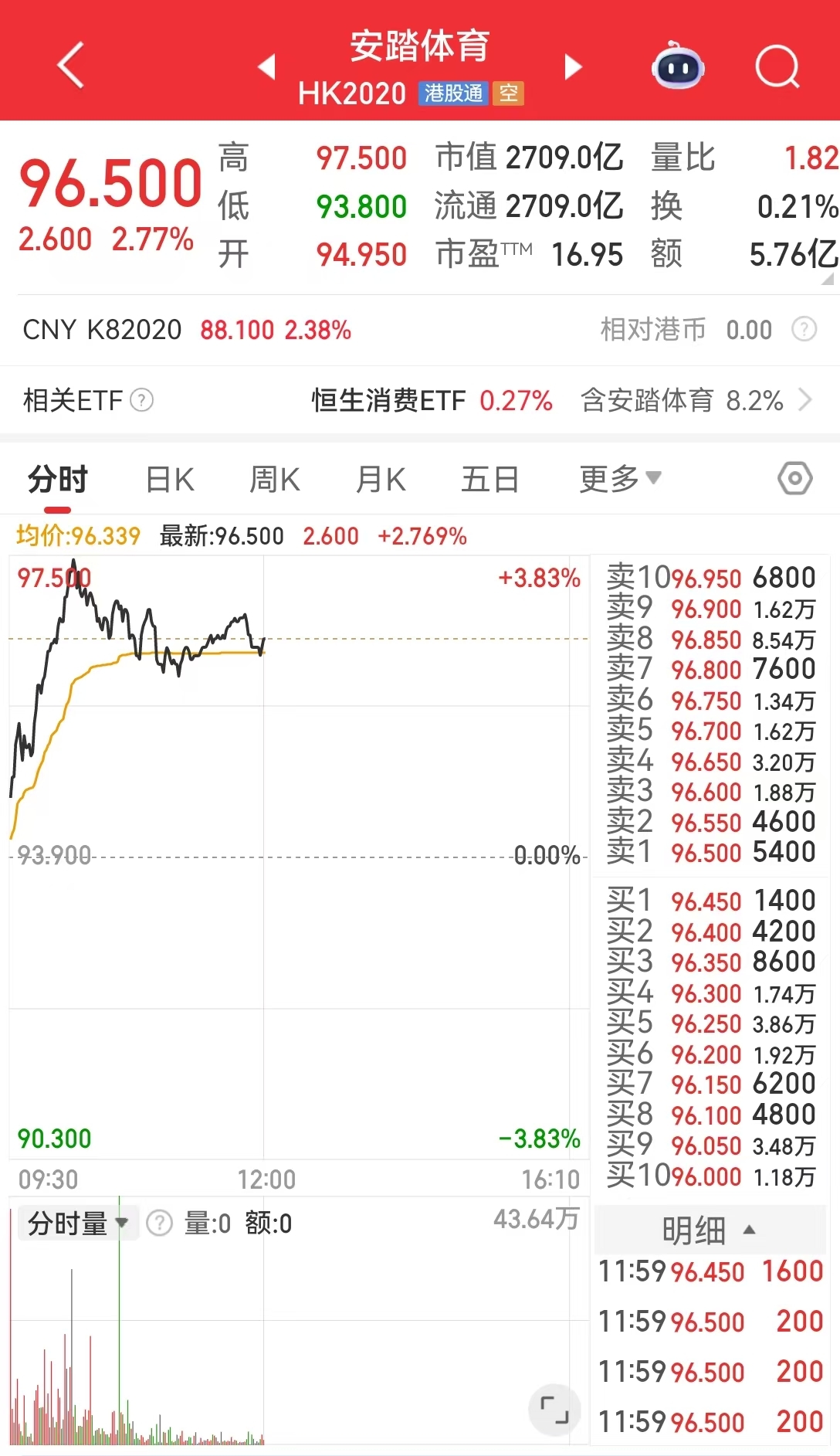Expand the 更多 chart type dropdown
Image resolution: width=840 pixels, height=1456 pixels.
pos(618,479)
